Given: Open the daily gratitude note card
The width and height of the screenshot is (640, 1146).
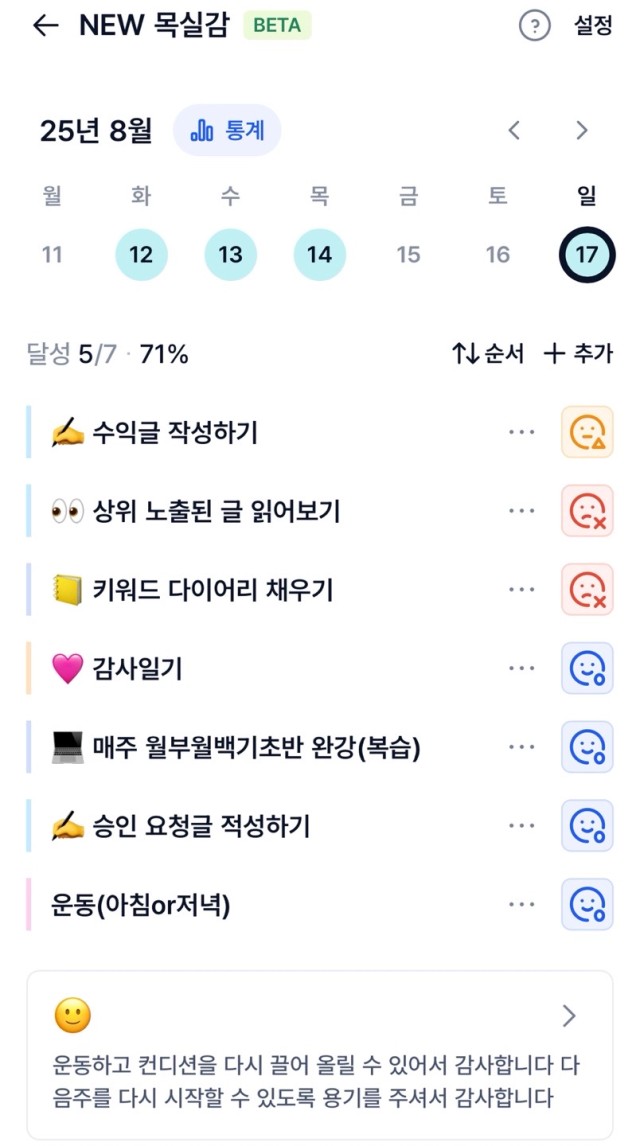Looking at the screenshot, I should coord(320,1055).
